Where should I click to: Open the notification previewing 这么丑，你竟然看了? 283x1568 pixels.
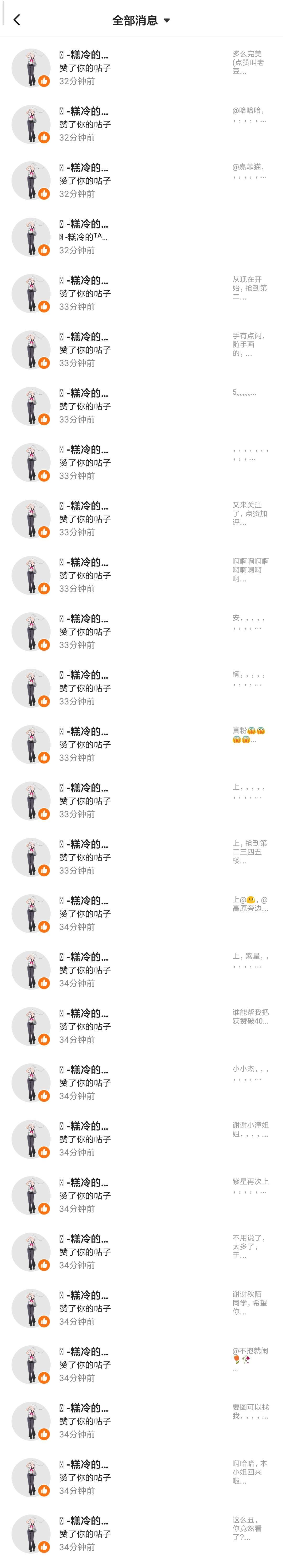pos(141,1533)
